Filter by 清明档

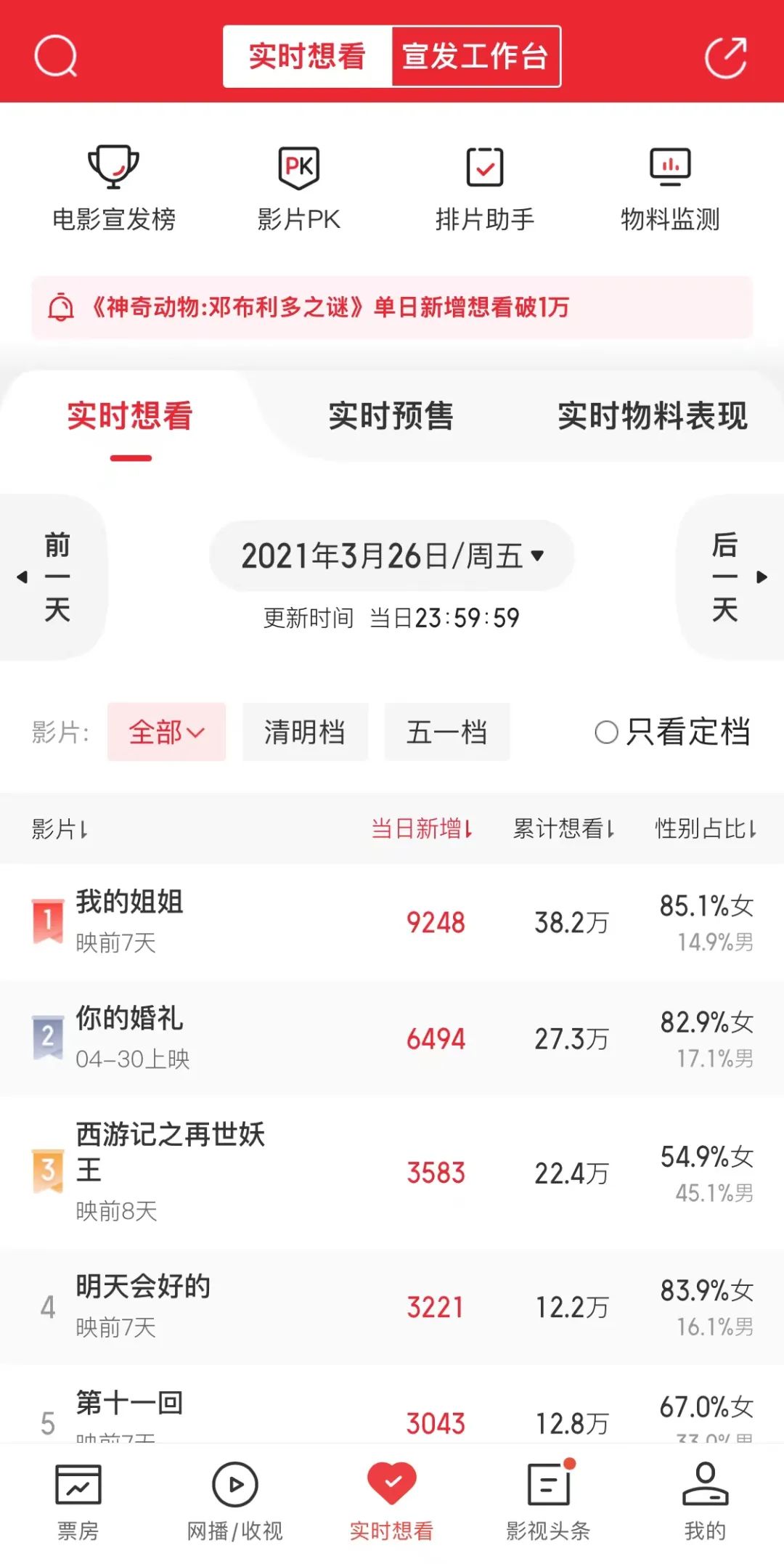coord(305,732)
